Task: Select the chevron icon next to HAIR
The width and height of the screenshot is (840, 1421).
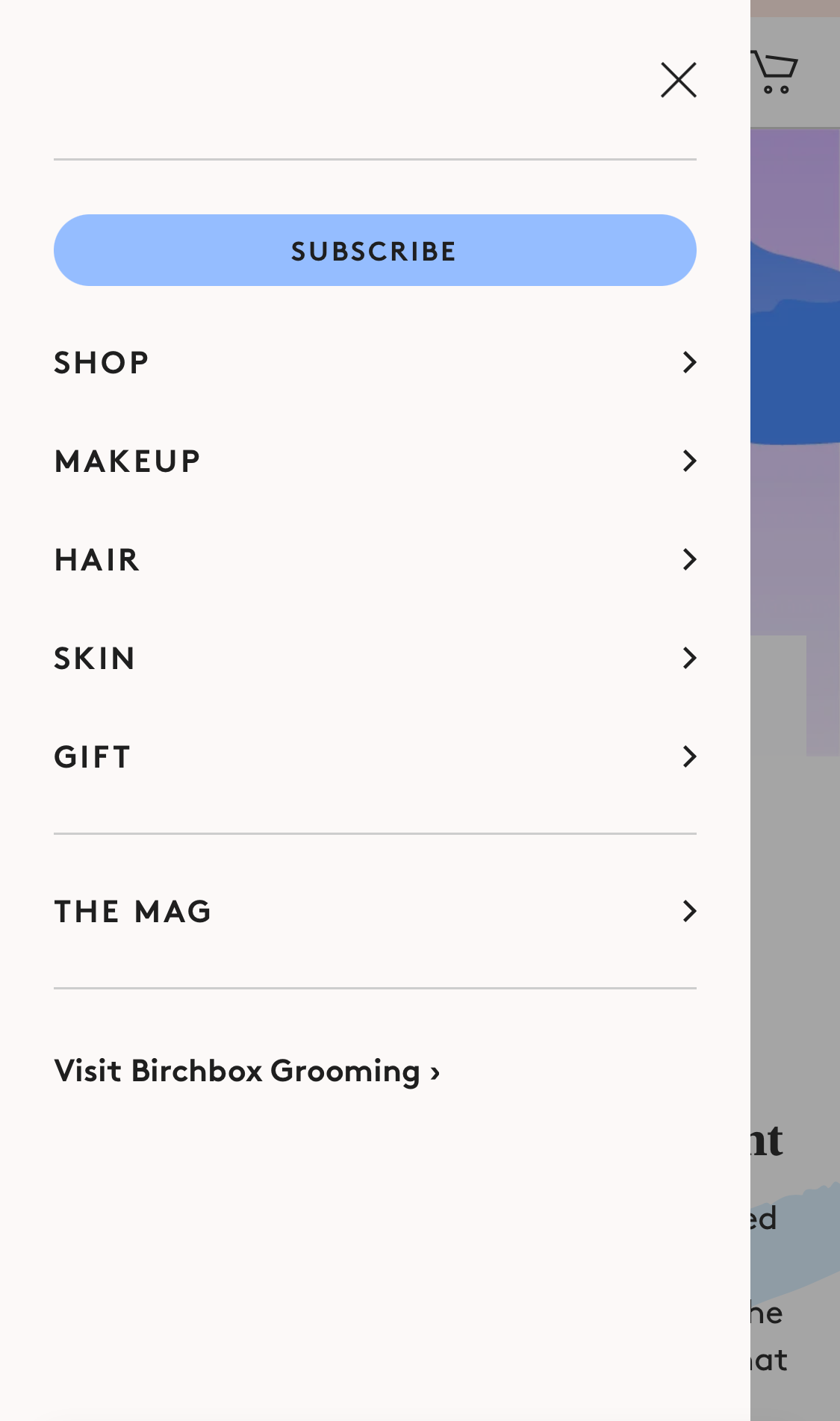Action: click(x=688, y=559)
